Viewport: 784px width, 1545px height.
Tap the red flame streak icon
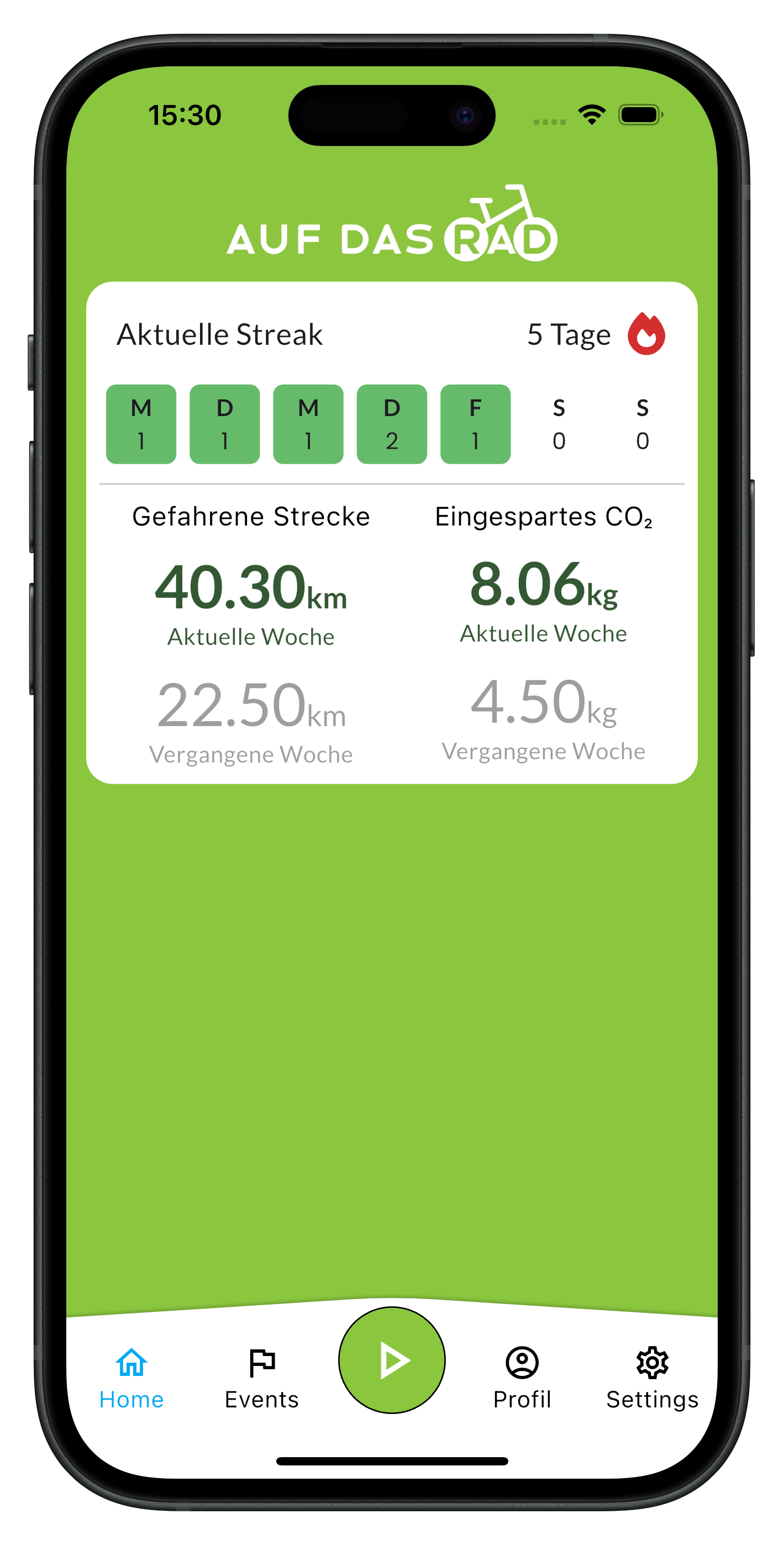click(646, 334)
